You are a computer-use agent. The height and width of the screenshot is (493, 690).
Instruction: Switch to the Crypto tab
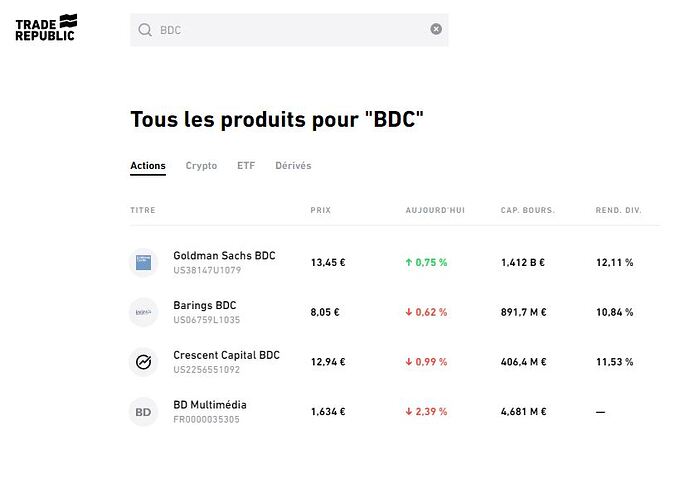[201, 166]
